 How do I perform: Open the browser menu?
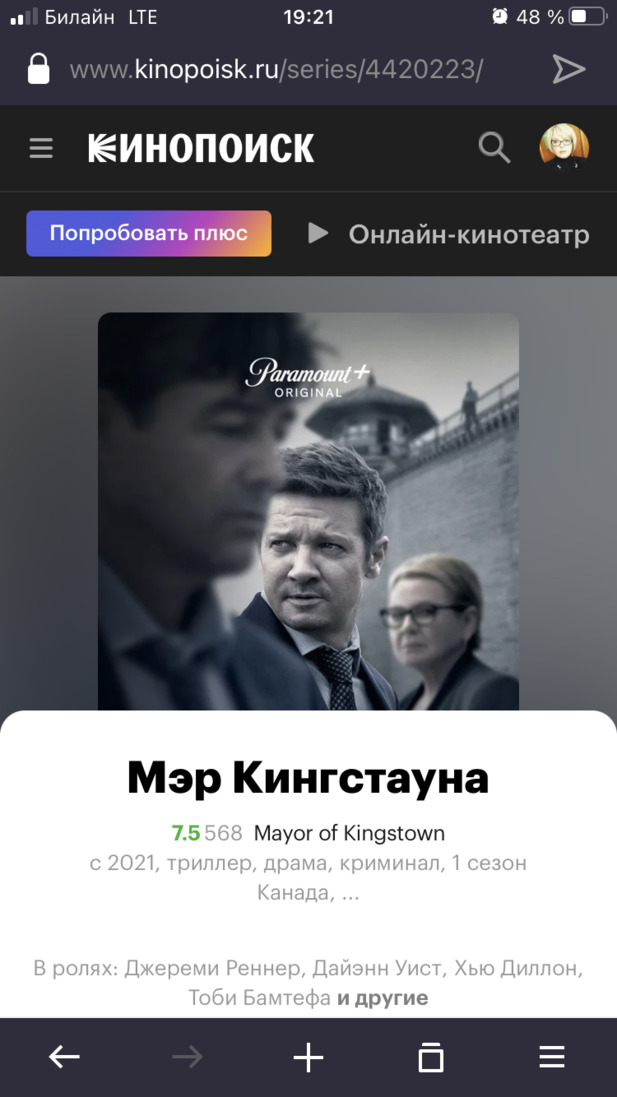point(552,1057)
